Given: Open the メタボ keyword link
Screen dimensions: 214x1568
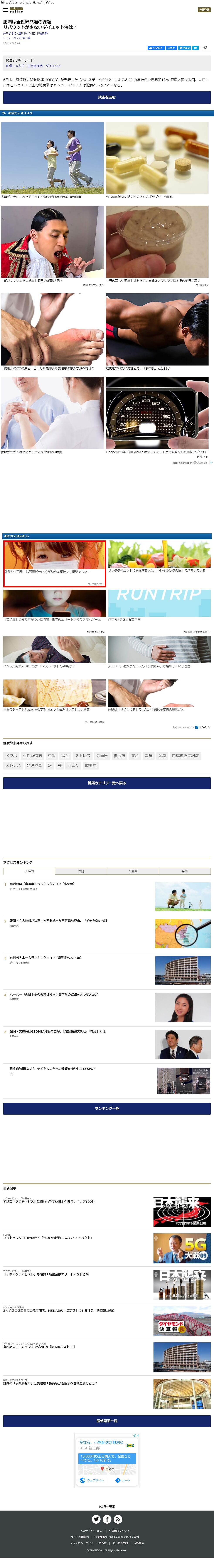Looking at the screenshot, I should (x=20, y=66).
